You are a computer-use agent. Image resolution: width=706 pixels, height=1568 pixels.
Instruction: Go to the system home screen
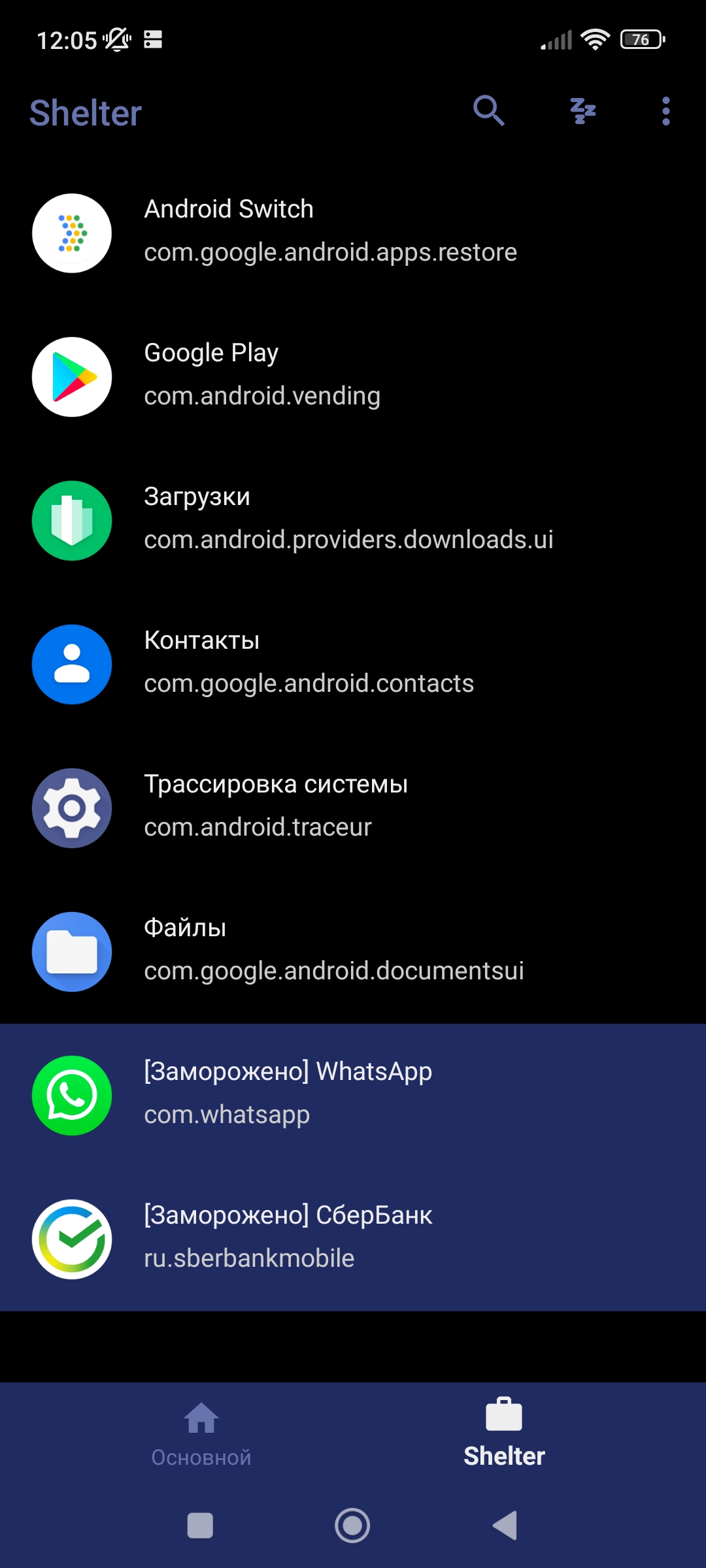tap(352, 1526)
